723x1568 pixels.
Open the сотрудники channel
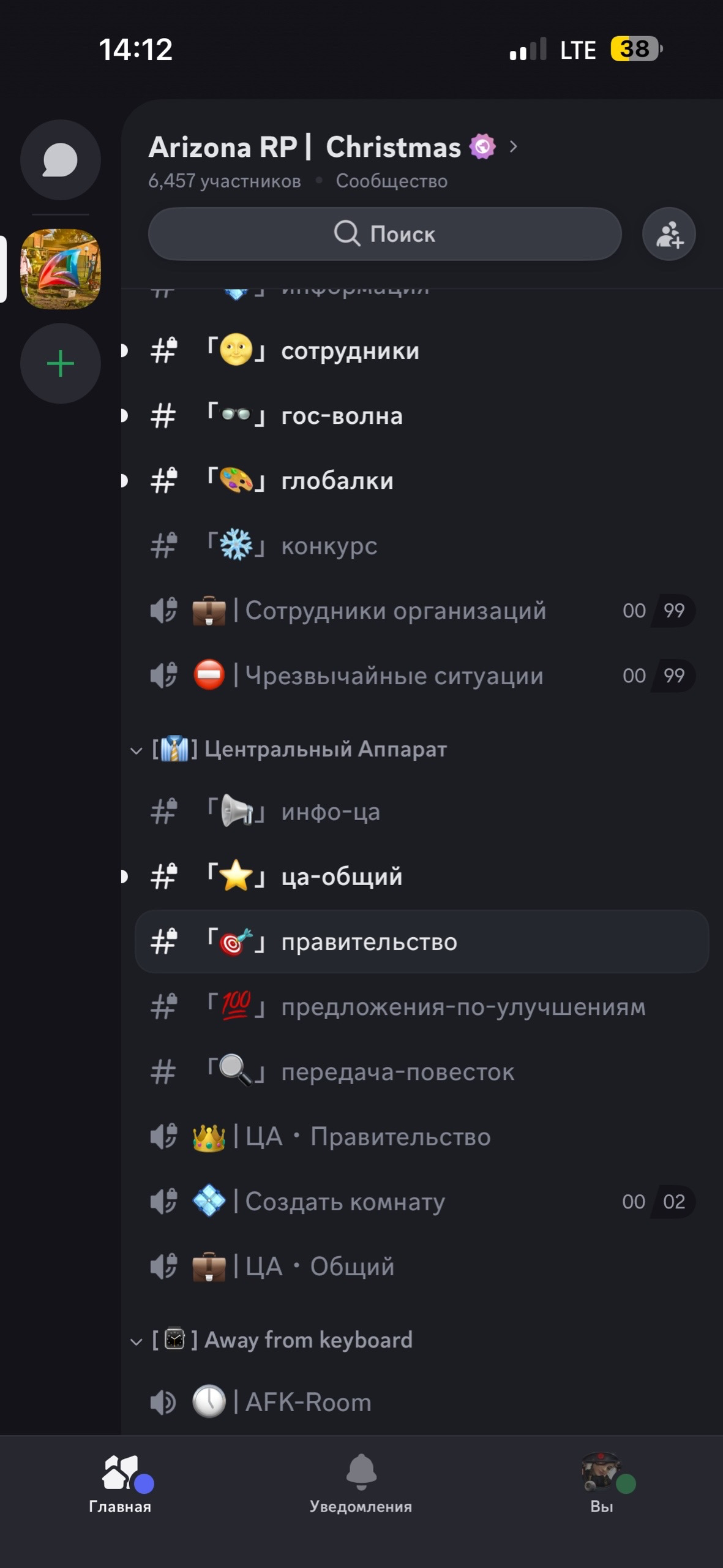click(x=349, y=351)
